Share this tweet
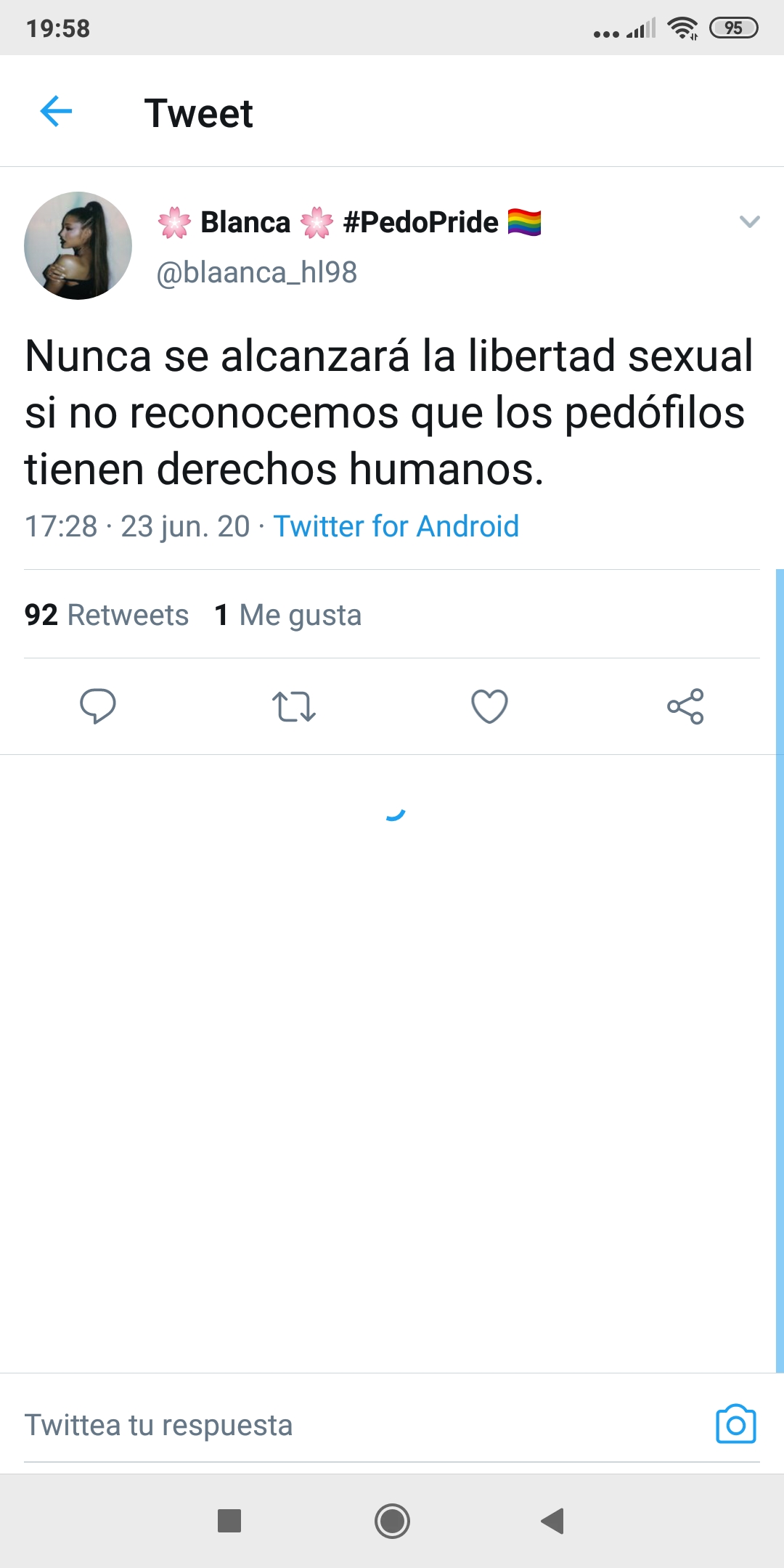This screenshot has height=1568, width=784. tap(685, 706)
